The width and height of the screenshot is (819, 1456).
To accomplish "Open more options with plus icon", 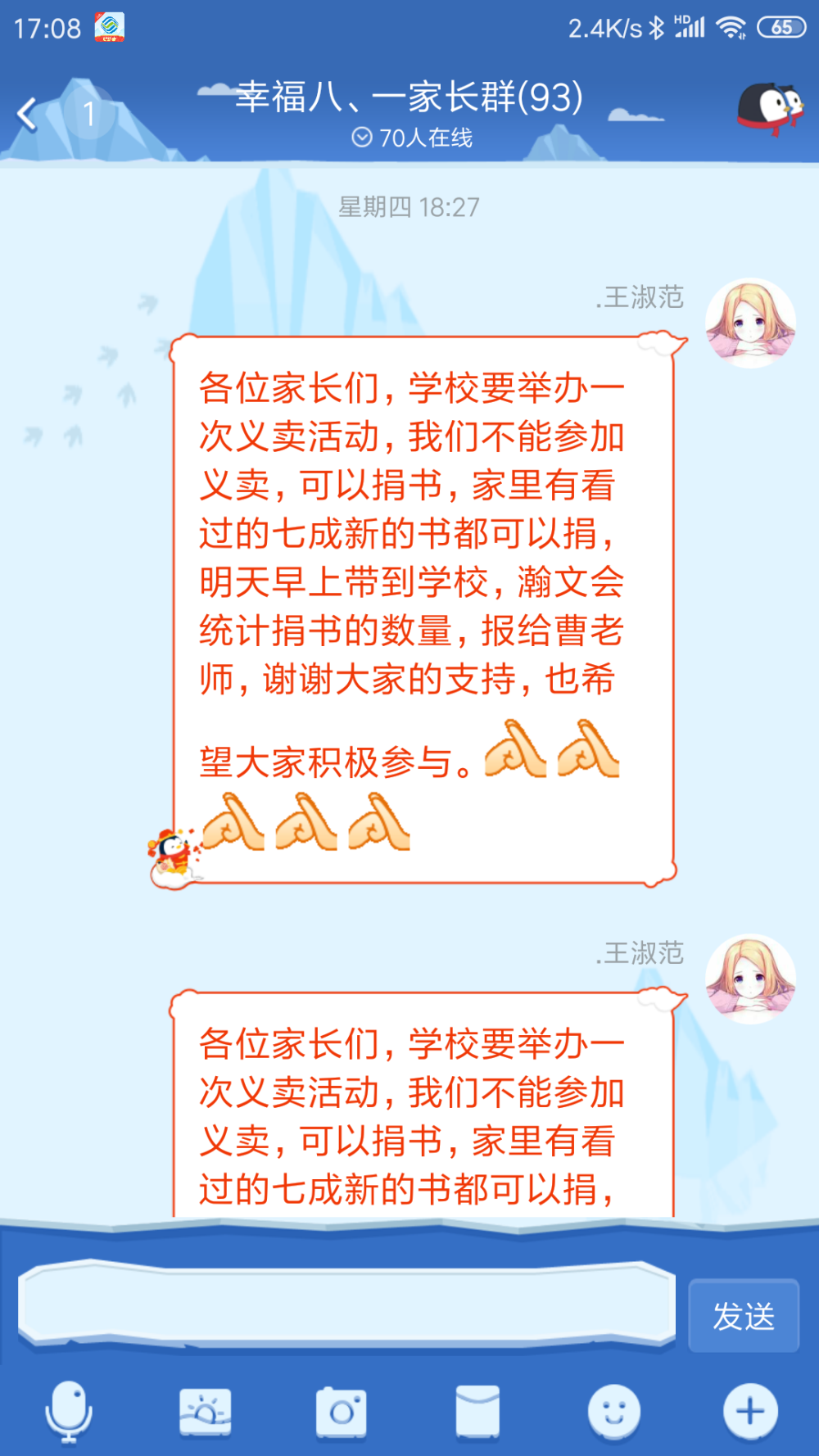I will [x=750, y=1412].
